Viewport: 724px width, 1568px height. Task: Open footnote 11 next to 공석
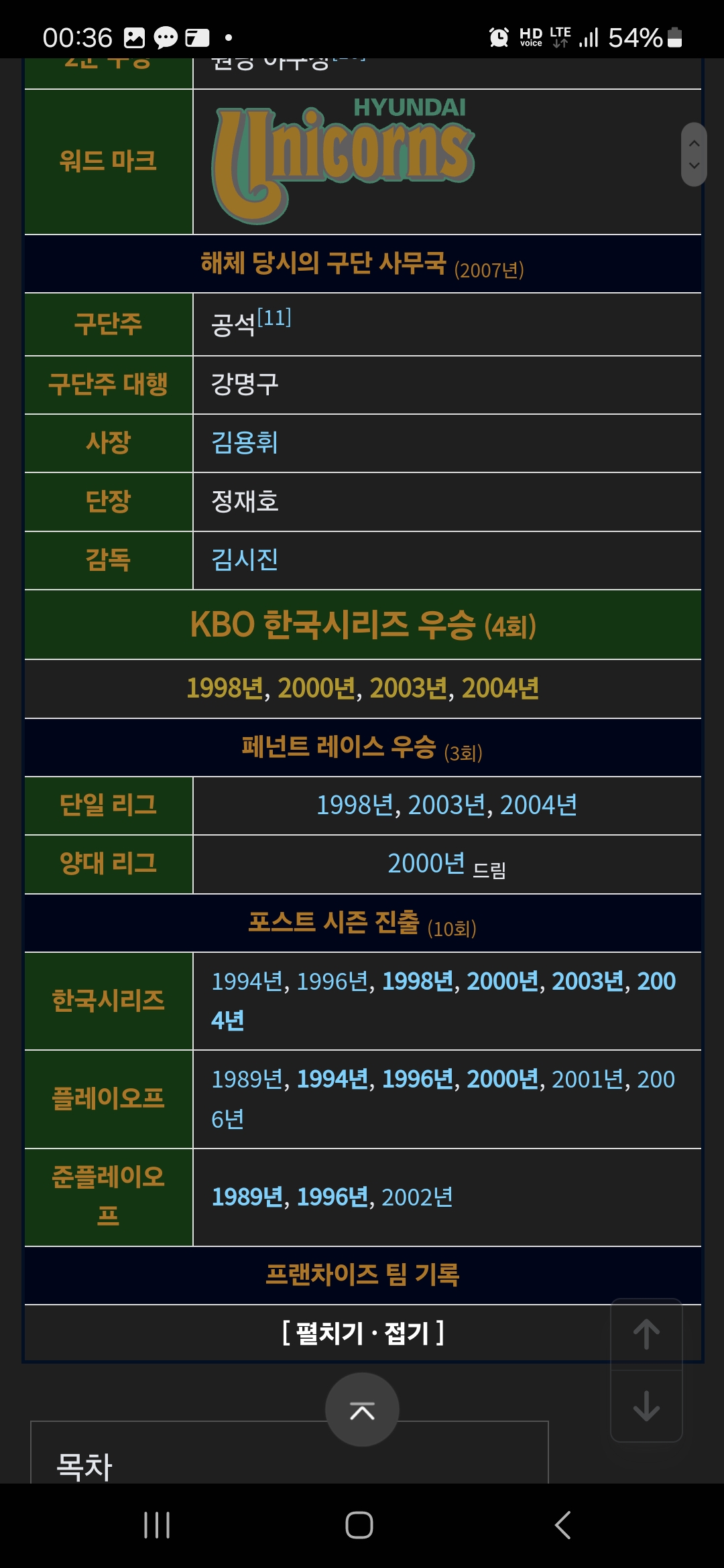coord(274,317)
